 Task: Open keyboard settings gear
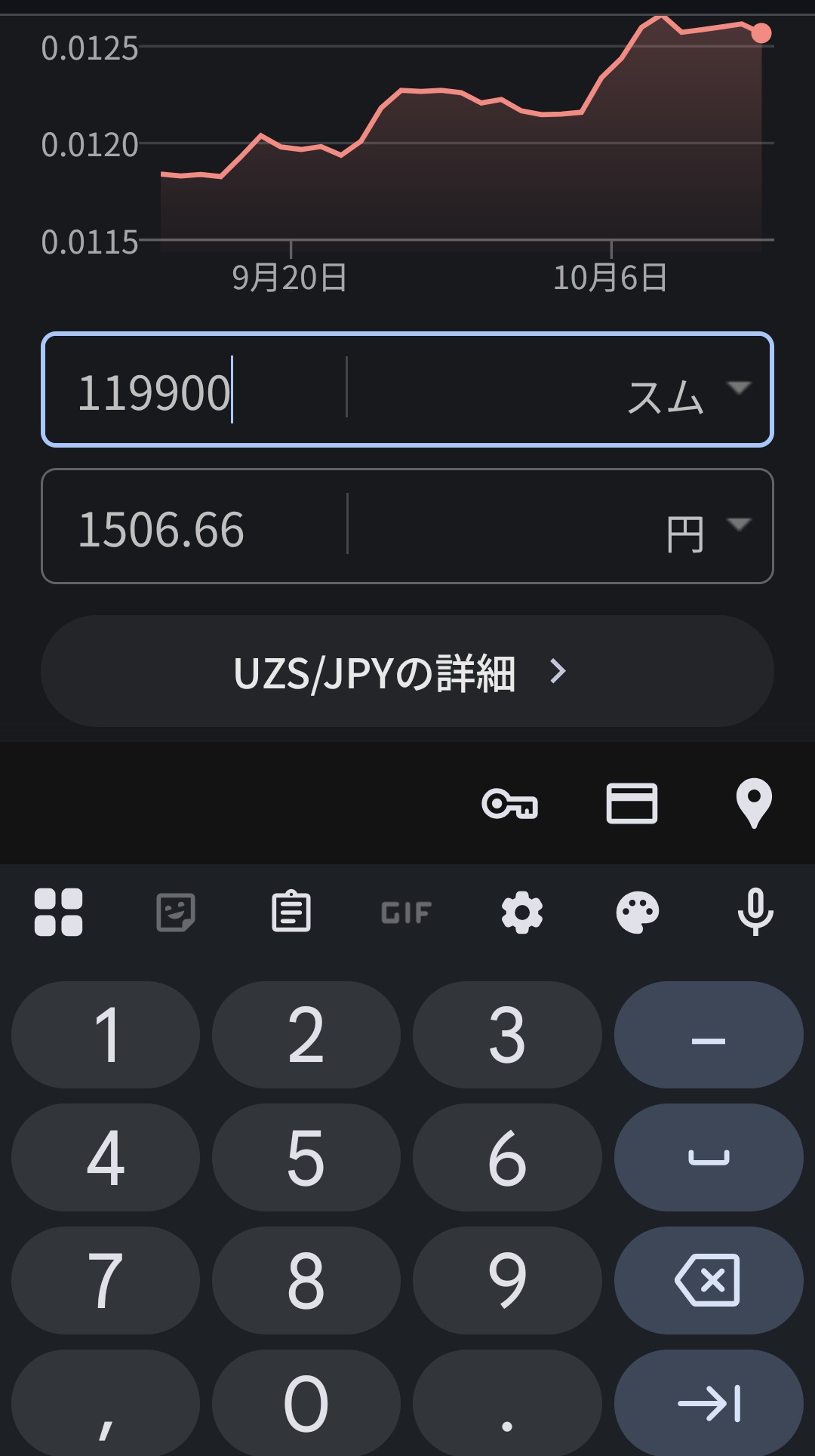click(521, 913)
